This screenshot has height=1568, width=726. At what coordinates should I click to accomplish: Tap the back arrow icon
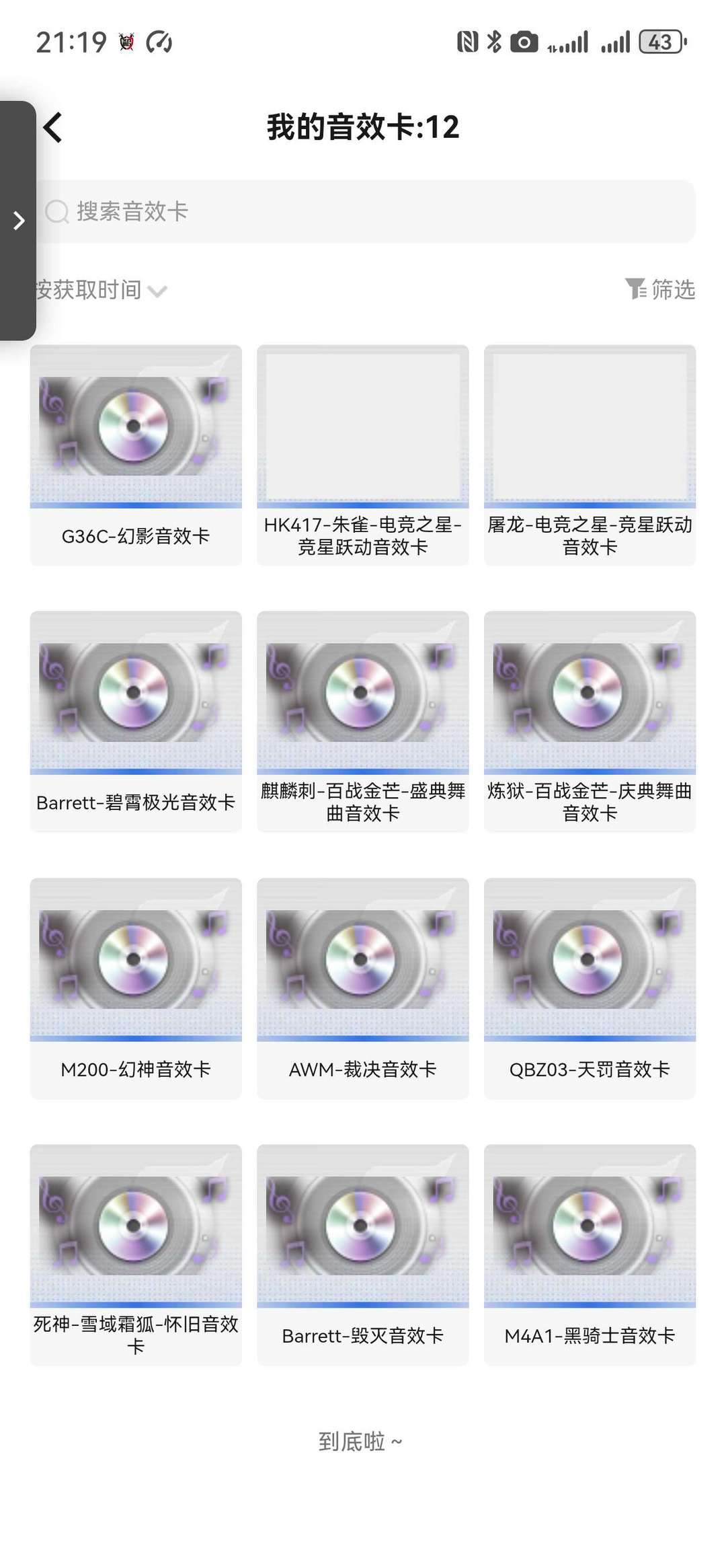pyautogui.click(x=55, y=128)
